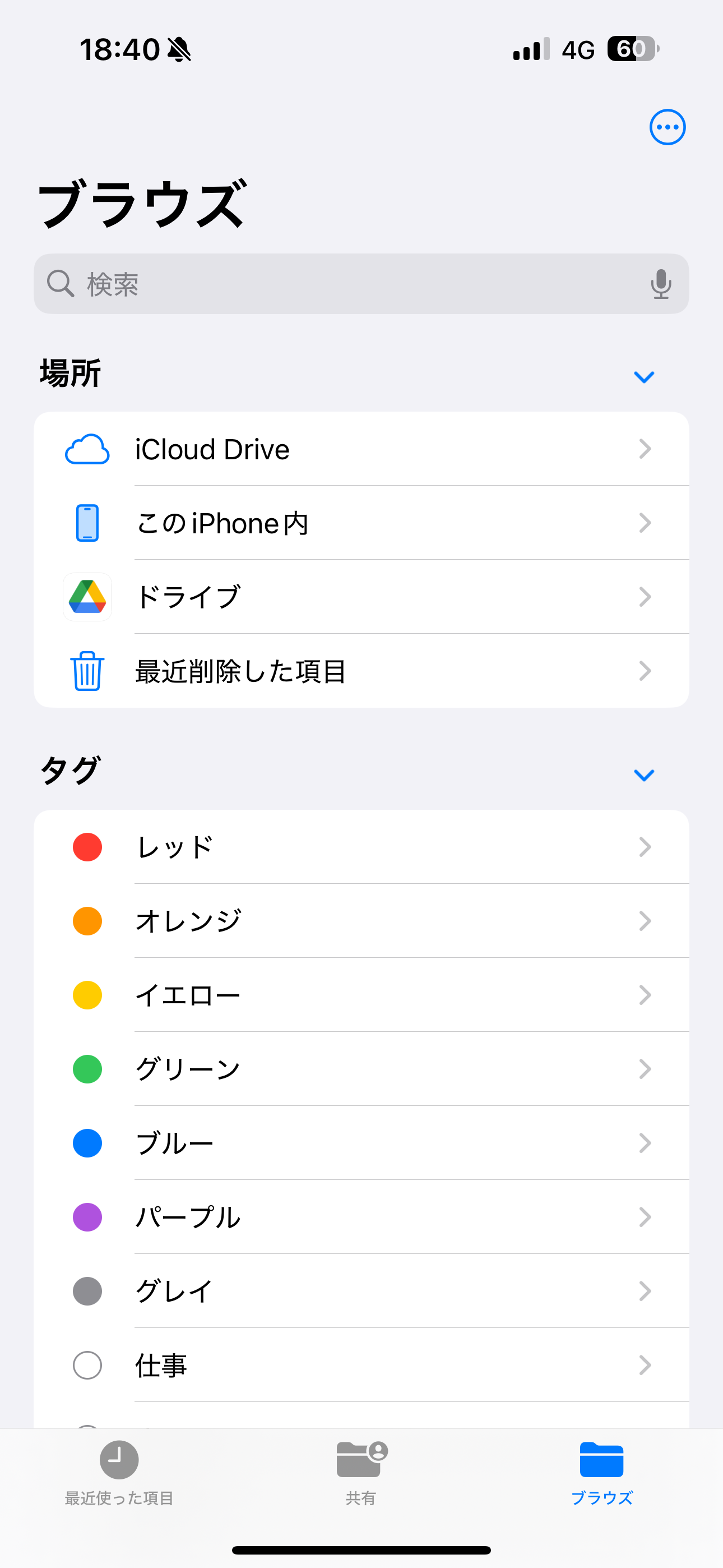The height and width of the screenshot is (1568, 723).
Task: Collapse the タグ section
Action: tap(643, 775)
